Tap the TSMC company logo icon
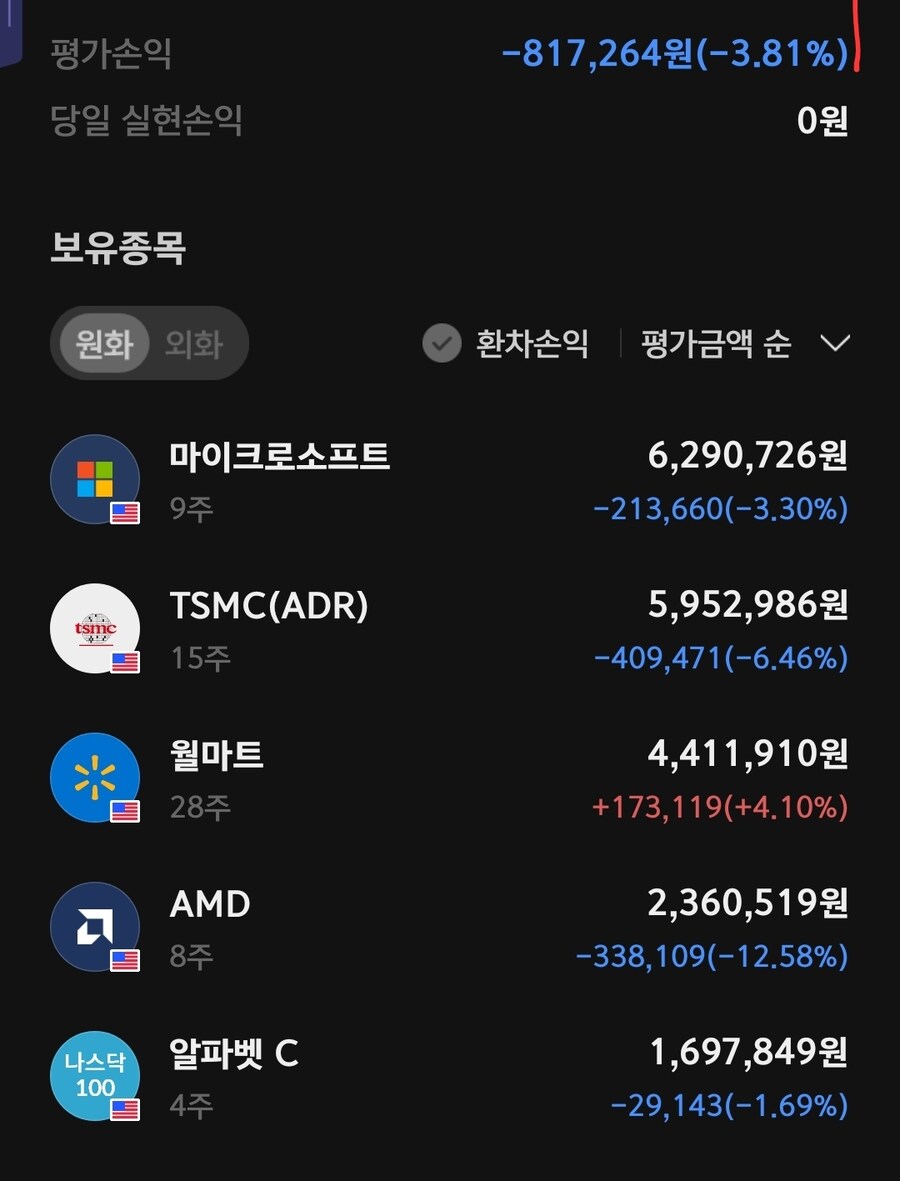Viewport: 900px width, 1181px height. (95, 628)
